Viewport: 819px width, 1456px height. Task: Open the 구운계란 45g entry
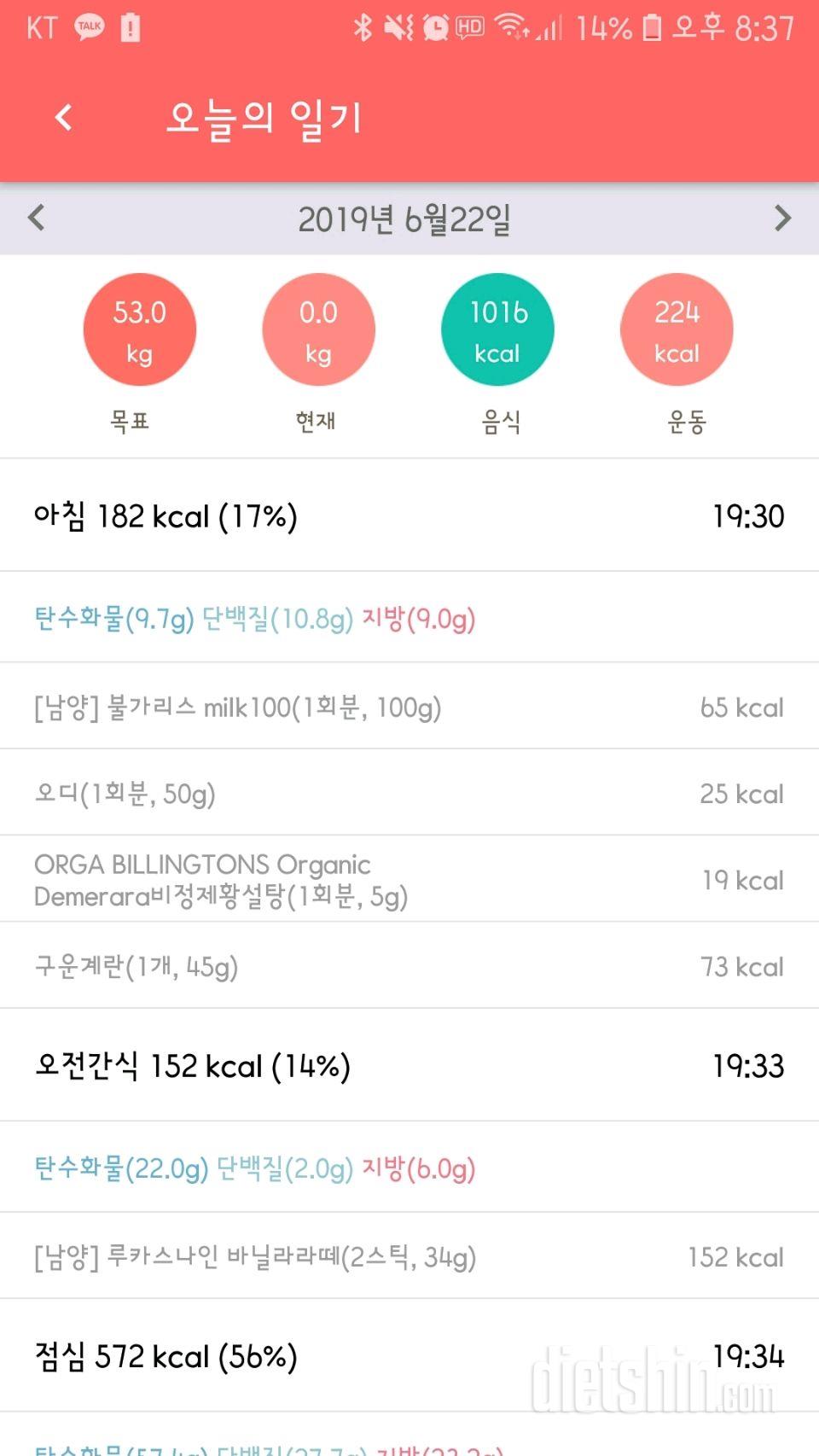point(409,966)
